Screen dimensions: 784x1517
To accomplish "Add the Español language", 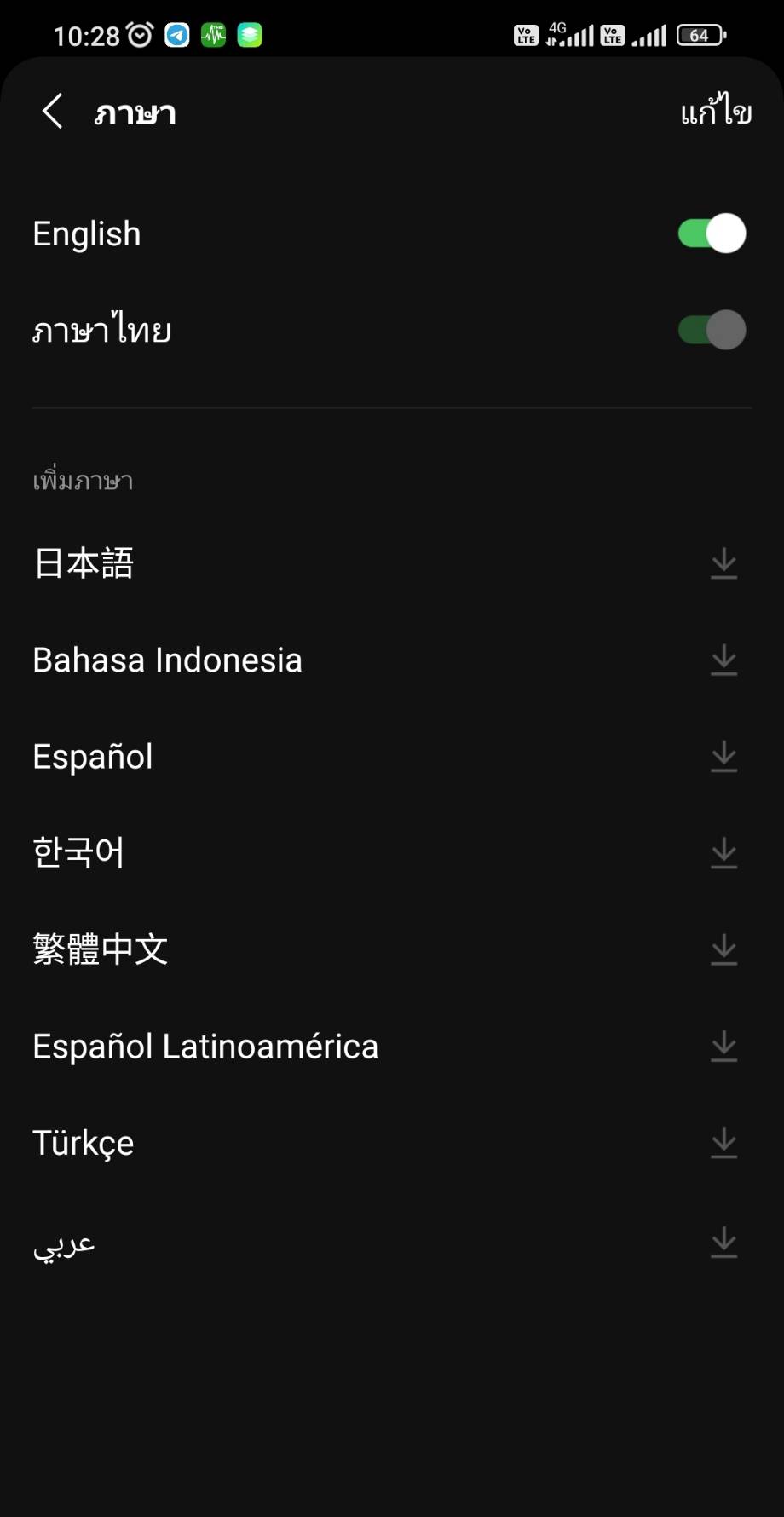I will (x=723, y=757).
